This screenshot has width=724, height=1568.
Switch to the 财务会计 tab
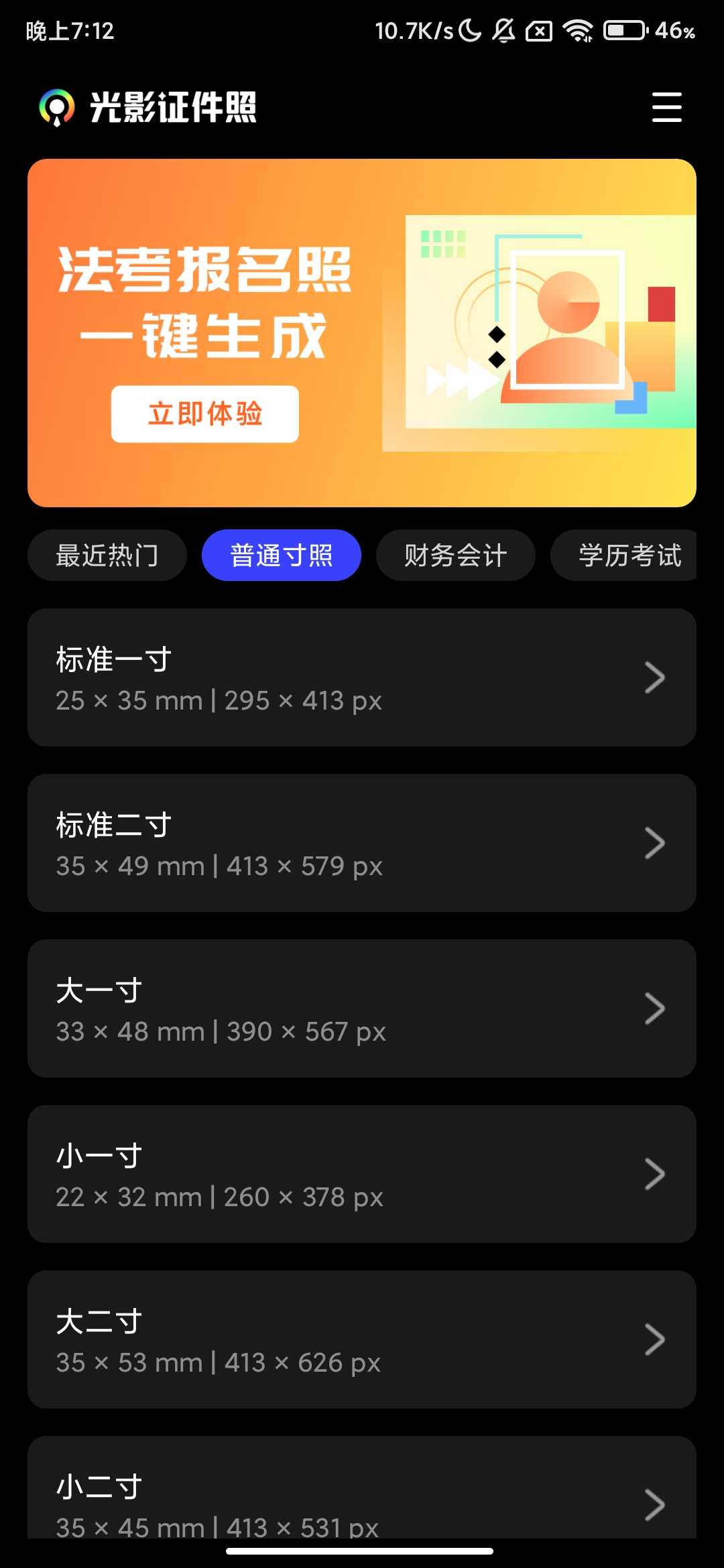[x=456, y=555]
